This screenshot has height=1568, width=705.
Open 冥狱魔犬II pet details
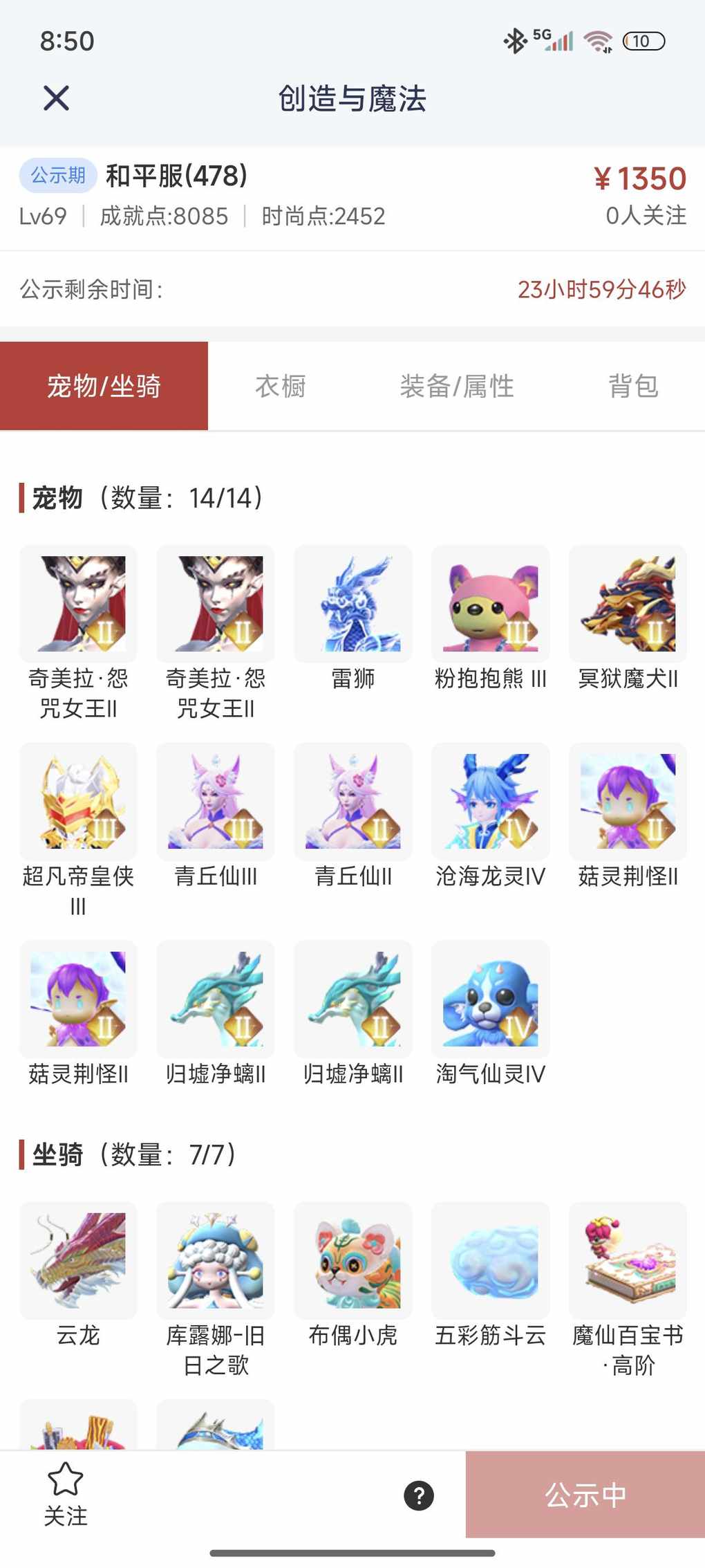[628, 604]
